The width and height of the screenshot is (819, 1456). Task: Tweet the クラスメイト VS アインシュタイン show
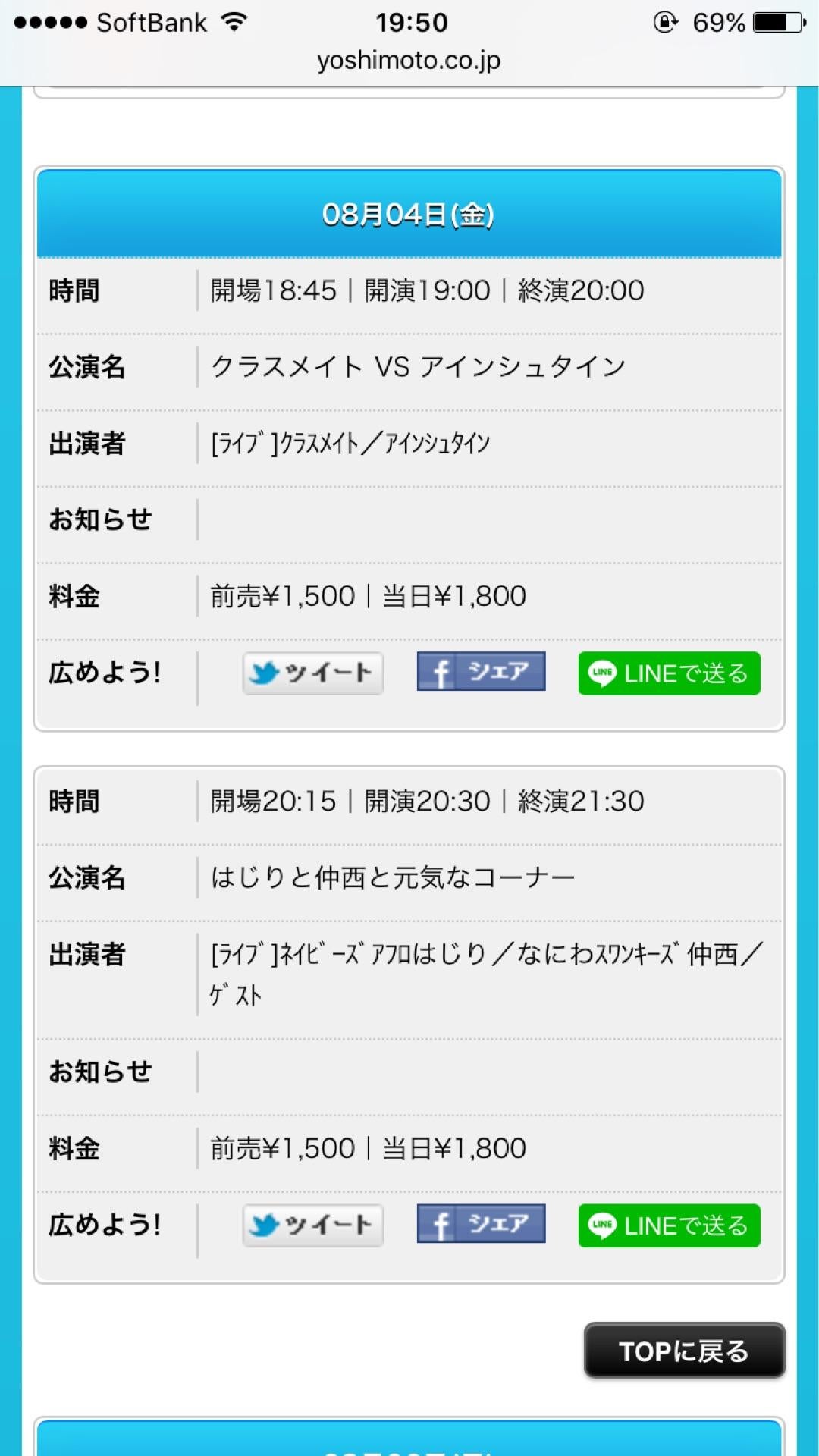pyautogui.click(x=312, y=673)
